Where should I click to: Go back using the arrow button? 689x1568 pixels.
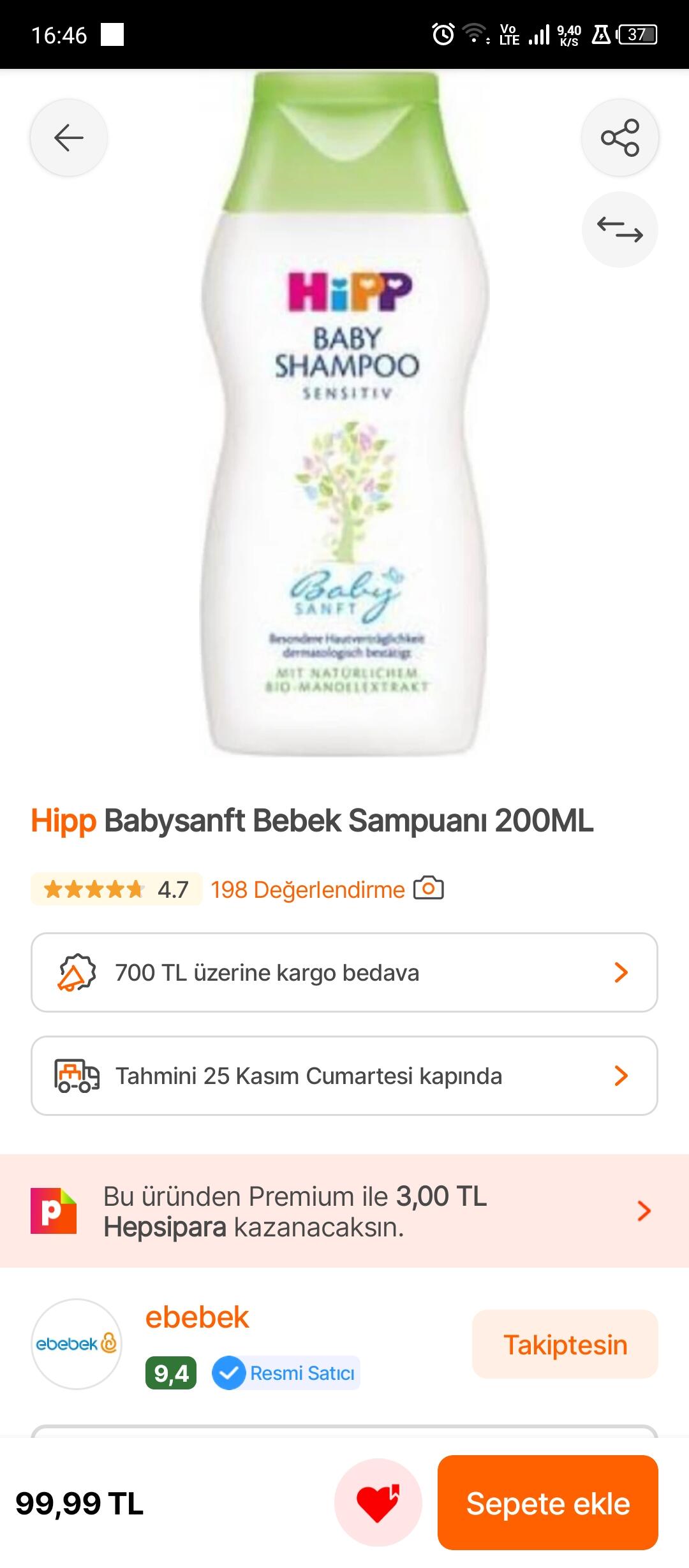click(69, 137)
